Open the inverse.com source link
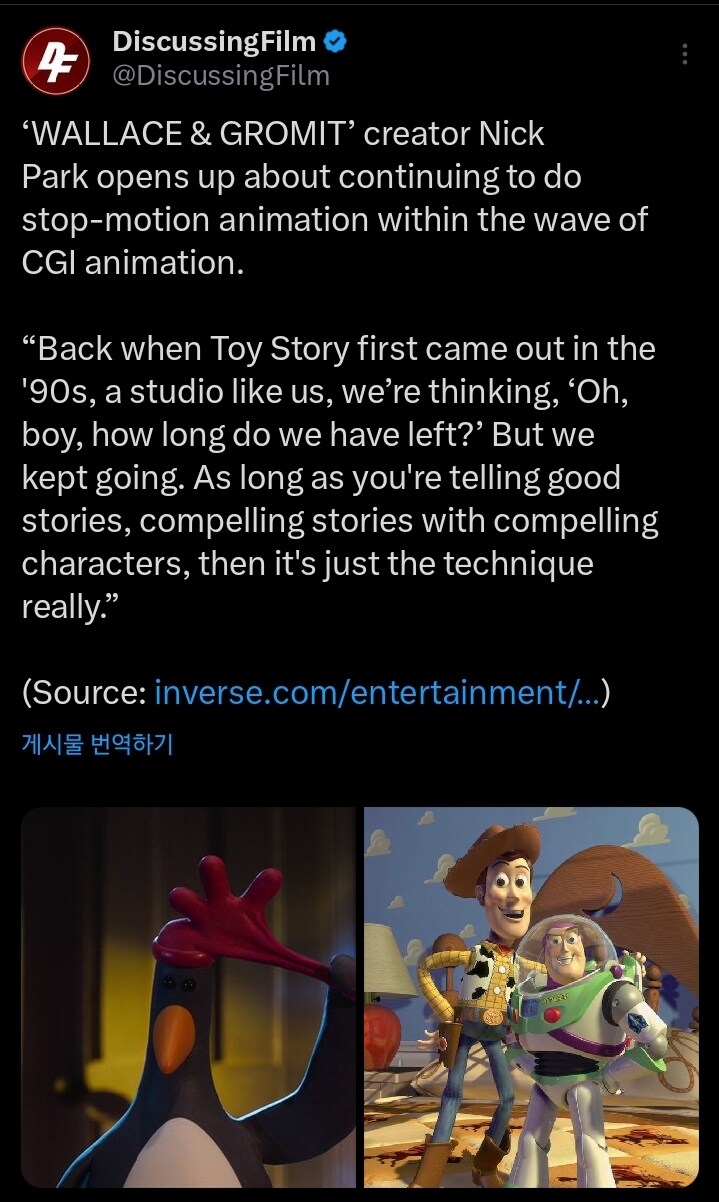 coord(378,691)
